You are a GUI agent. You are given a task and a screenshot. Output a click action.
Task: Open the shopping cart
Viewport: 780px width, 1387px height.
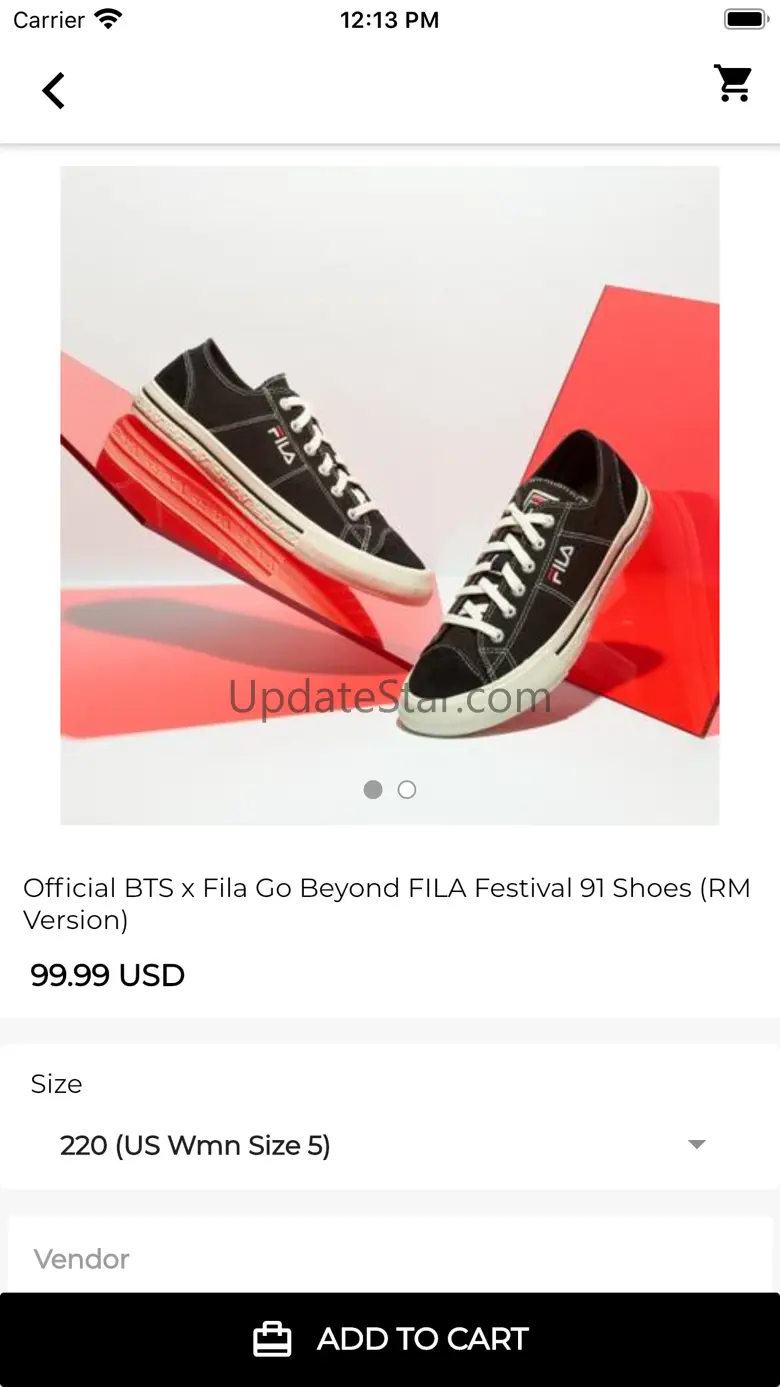click(x=733, y=84)
